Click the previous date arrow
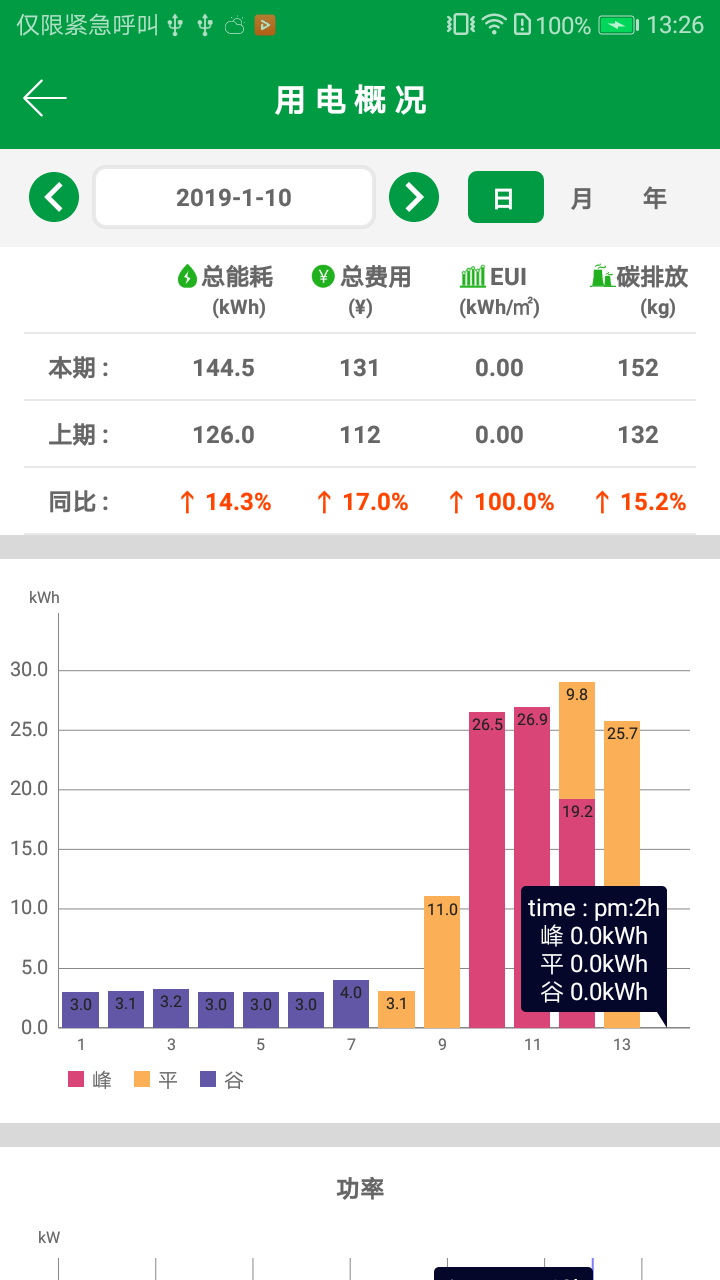The image size is (720, 1280). [53, 197]
